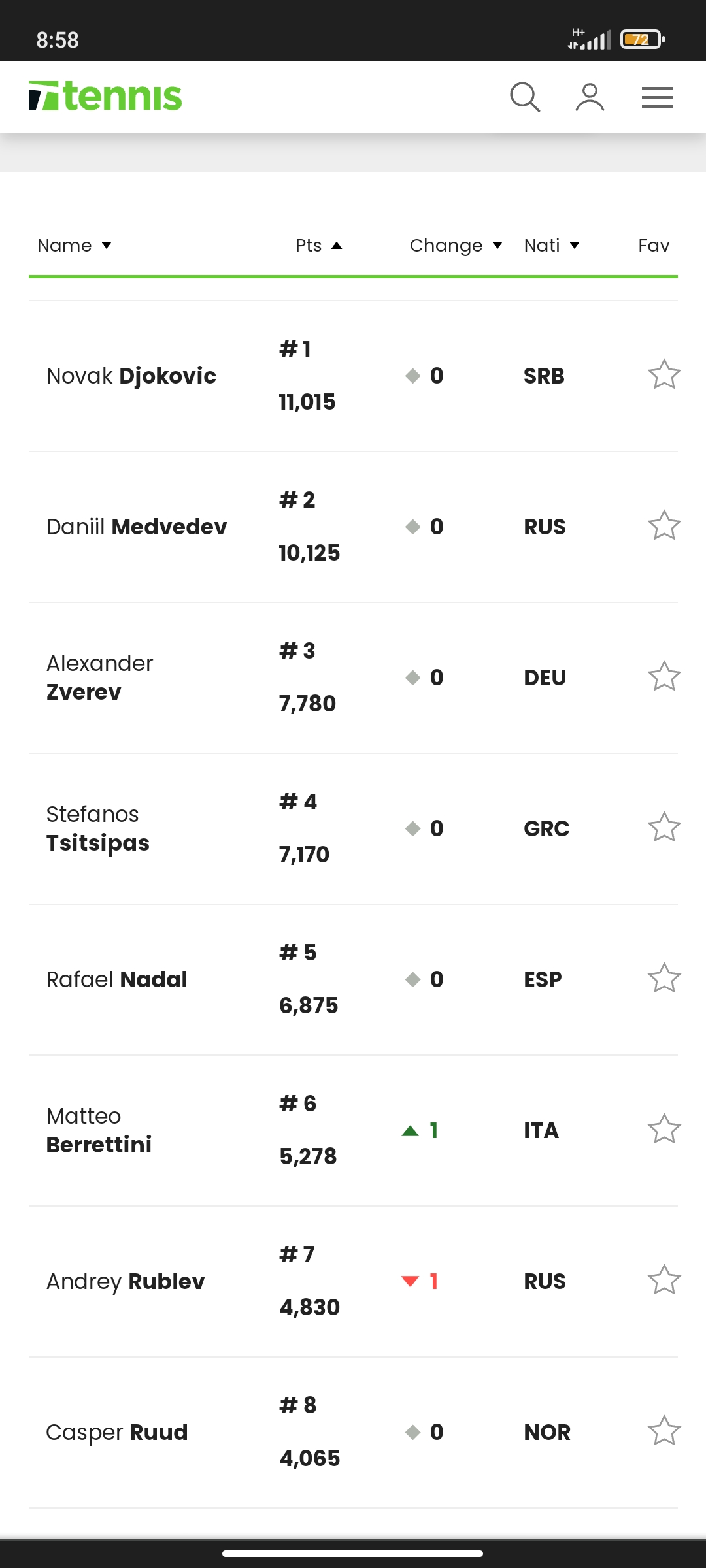This screenshot has height=1568, width=706.
Task: Open Novak Djokovic's player page
Action: (131, 376)
